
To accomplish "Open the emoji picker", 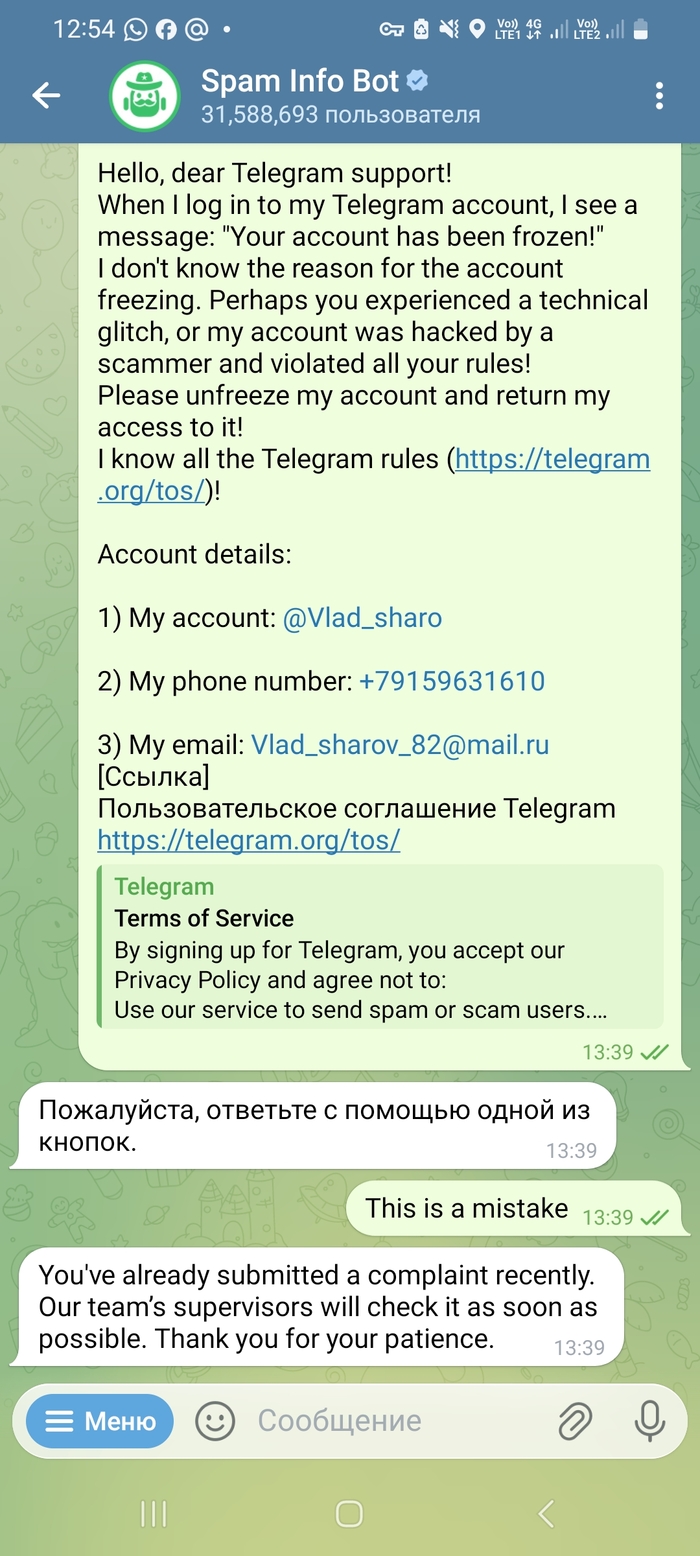I will 214,1421.
